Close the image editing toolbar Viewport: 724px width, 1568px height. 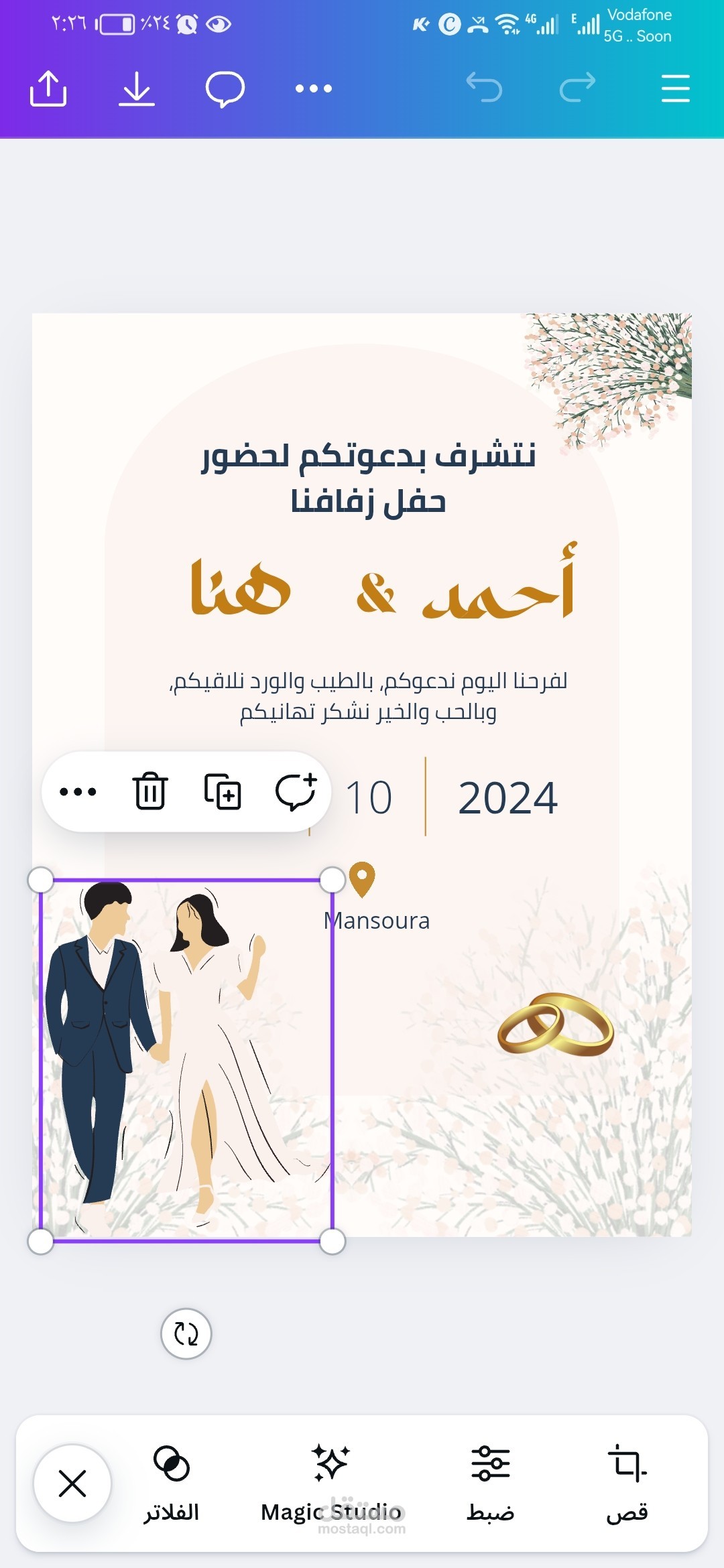coord(72,1483)
